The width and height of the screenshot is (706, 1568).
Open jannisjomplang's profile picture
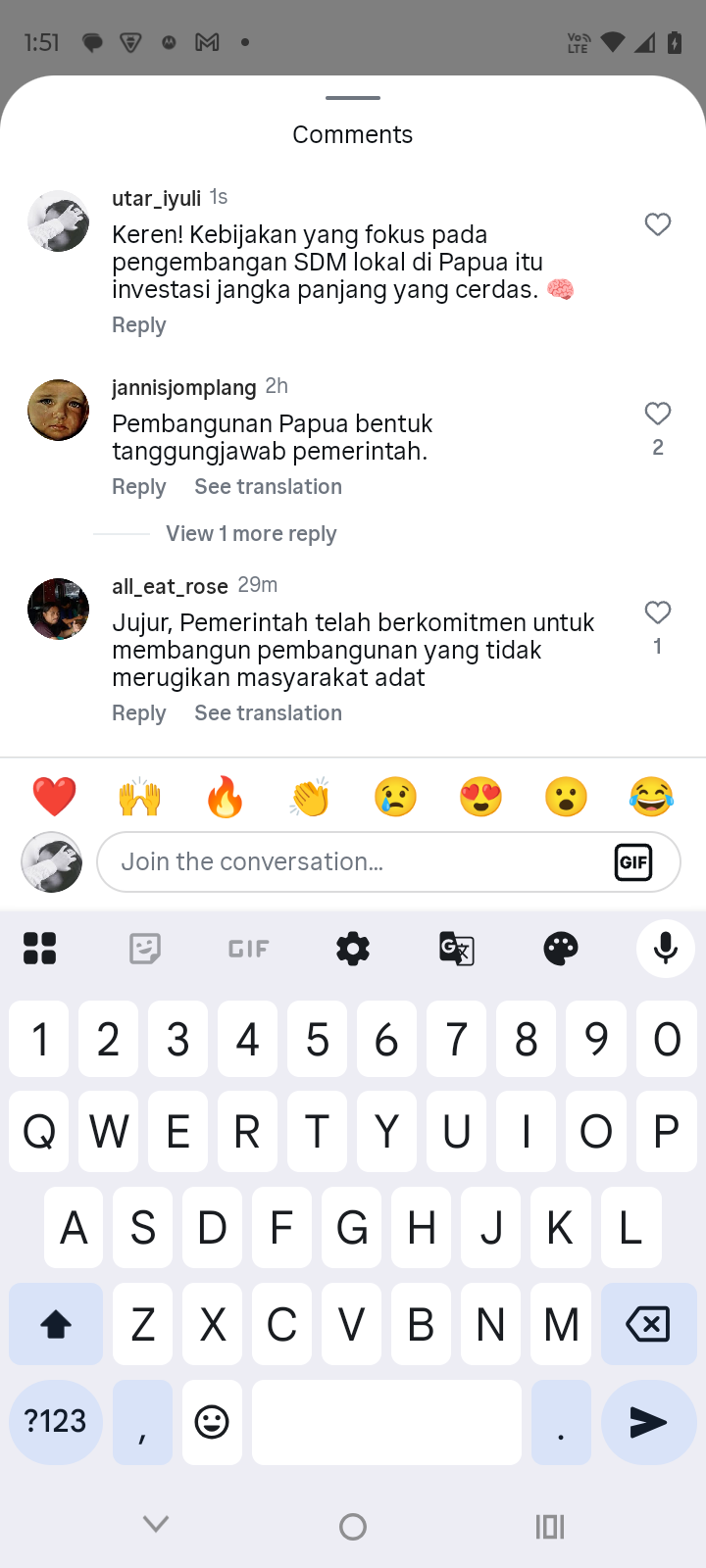click(58, 411)
